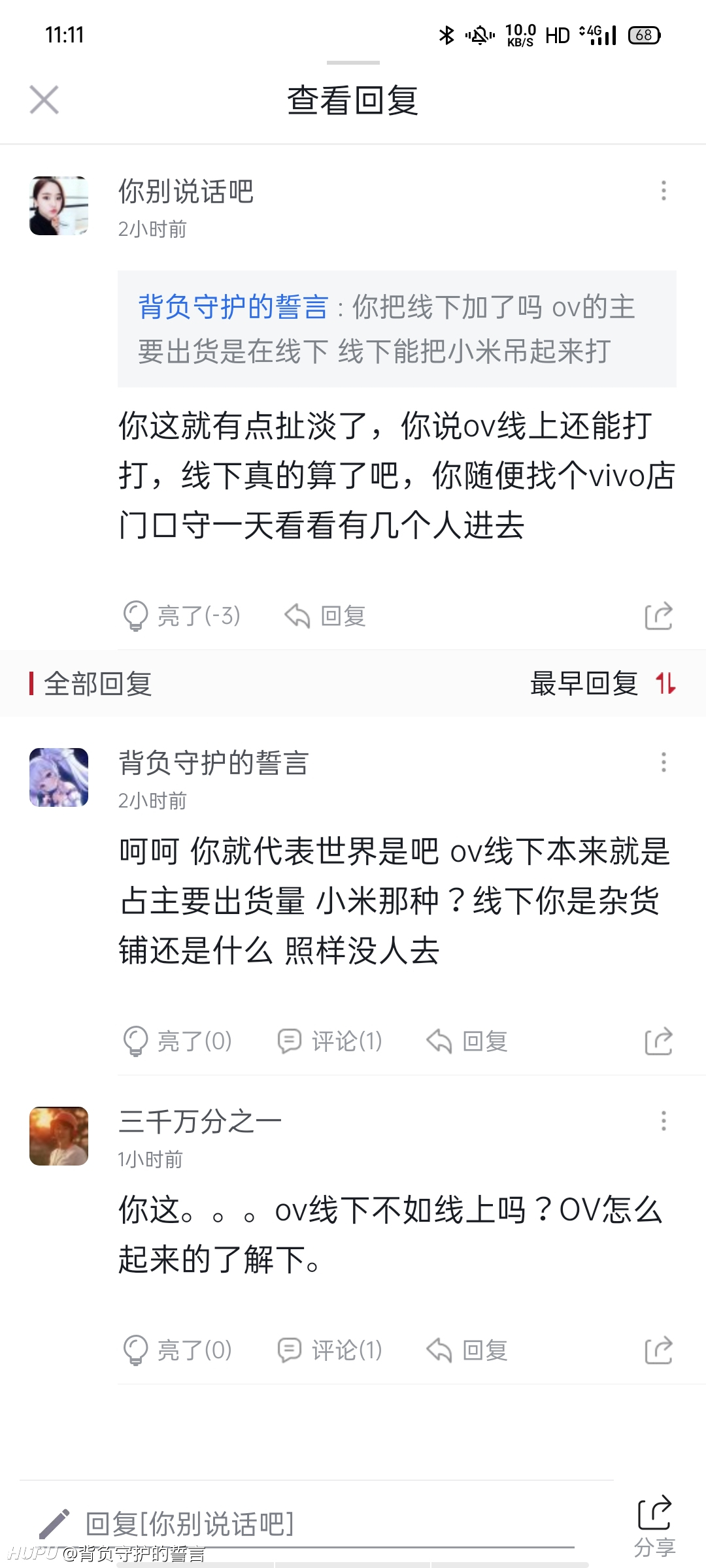Open overflow menu on 三千万分之一's reply
Image resolution: width=706 pixels, height=1568 pixels.
(x=664, y=1121)
